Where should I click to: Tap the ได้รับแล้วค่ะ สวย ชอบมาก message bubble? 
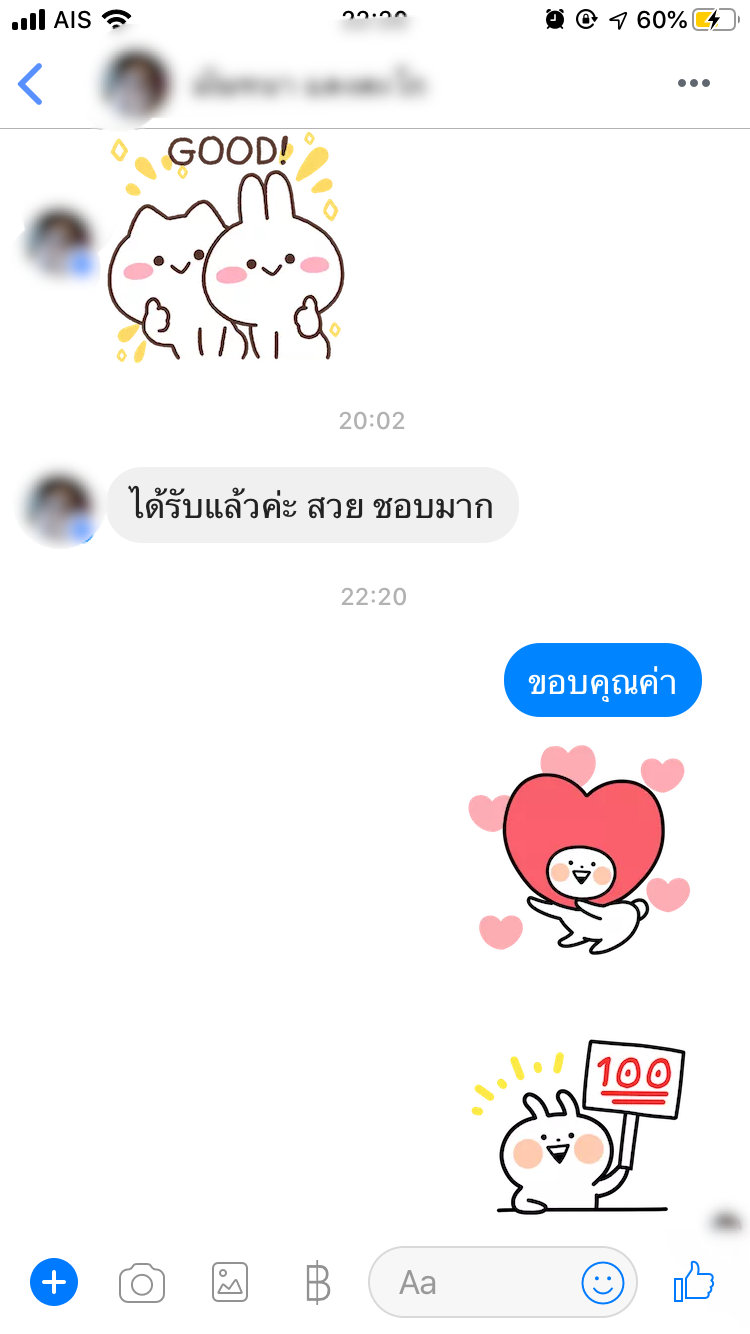point(312,506)
